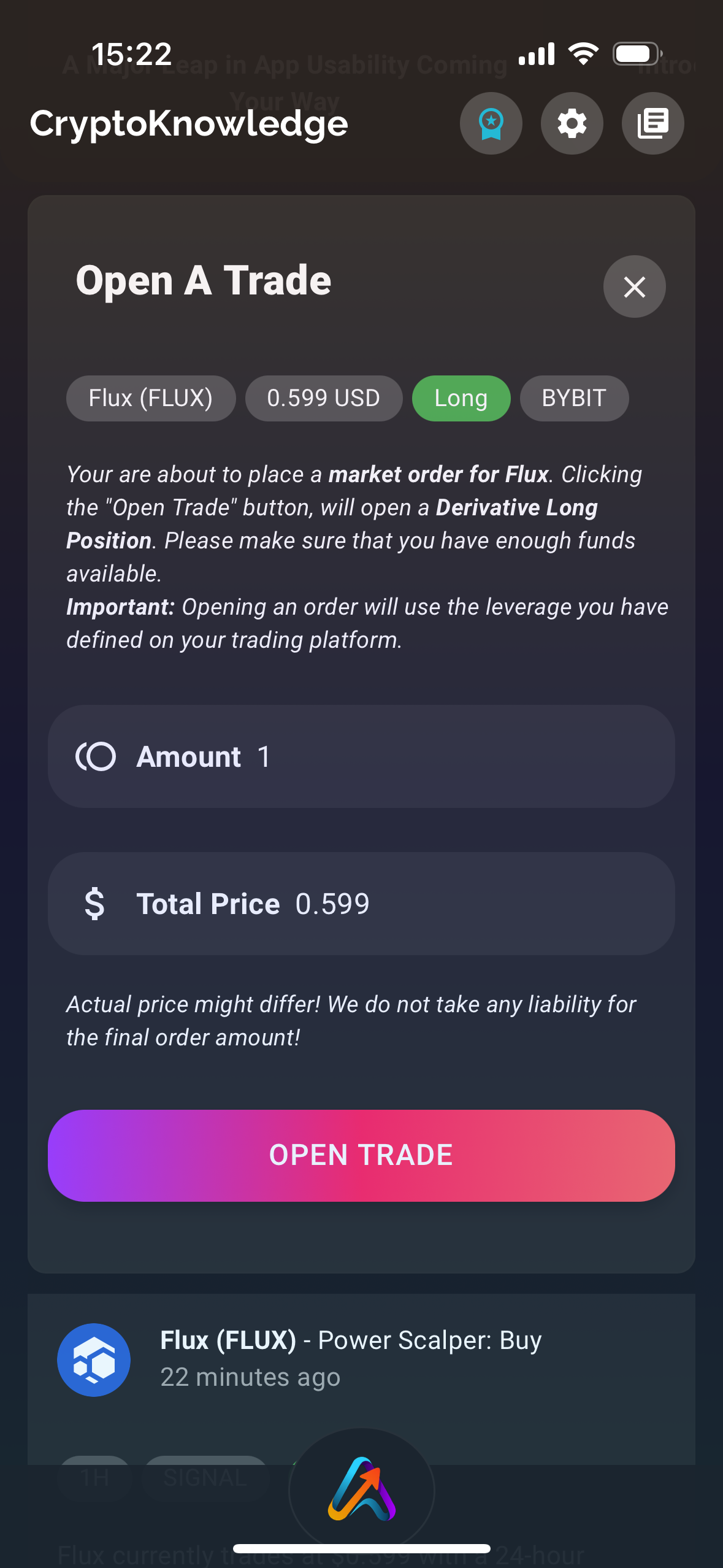Open the news library icon
723x1568 pixels.
(x=652, y=123)
